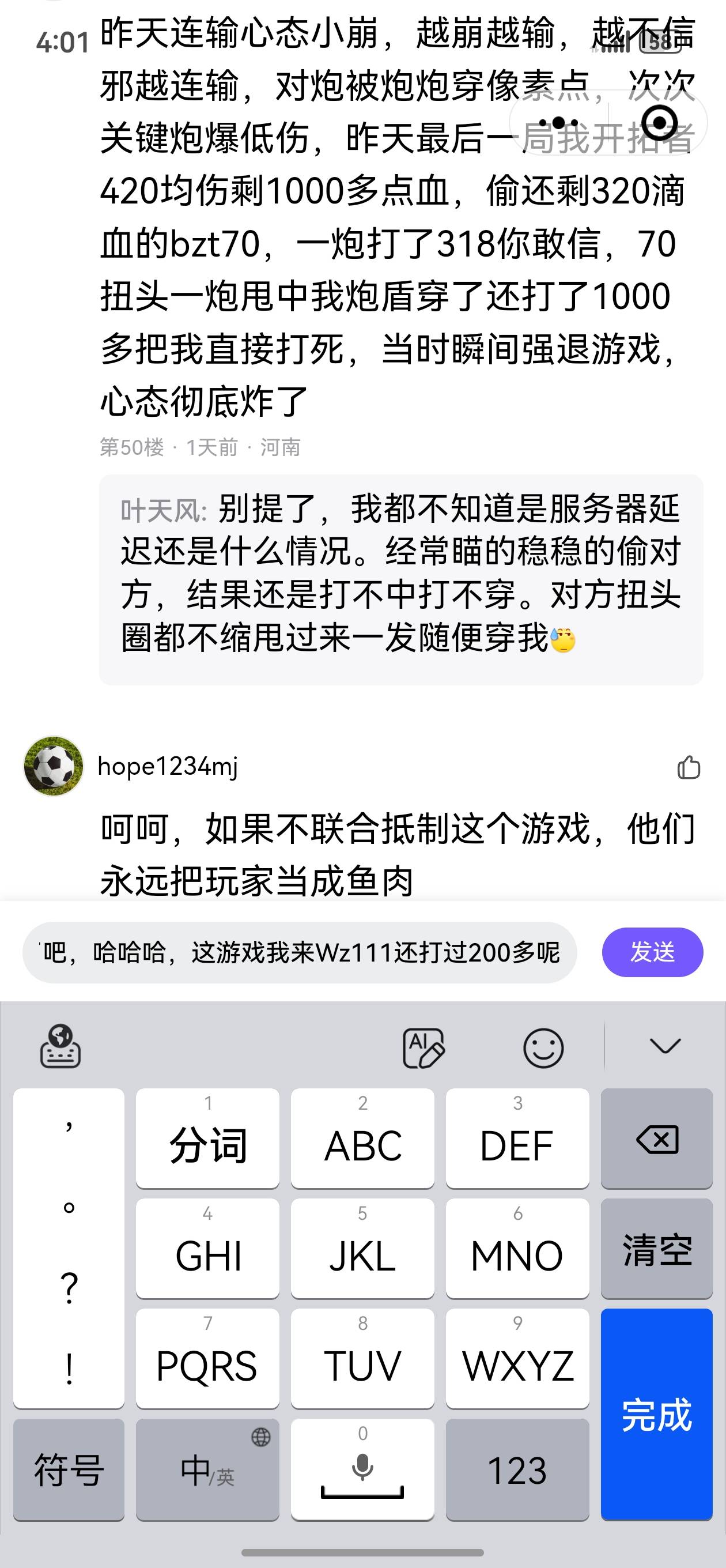
Task: Tap the JKL key
Action: point(362,1249)
